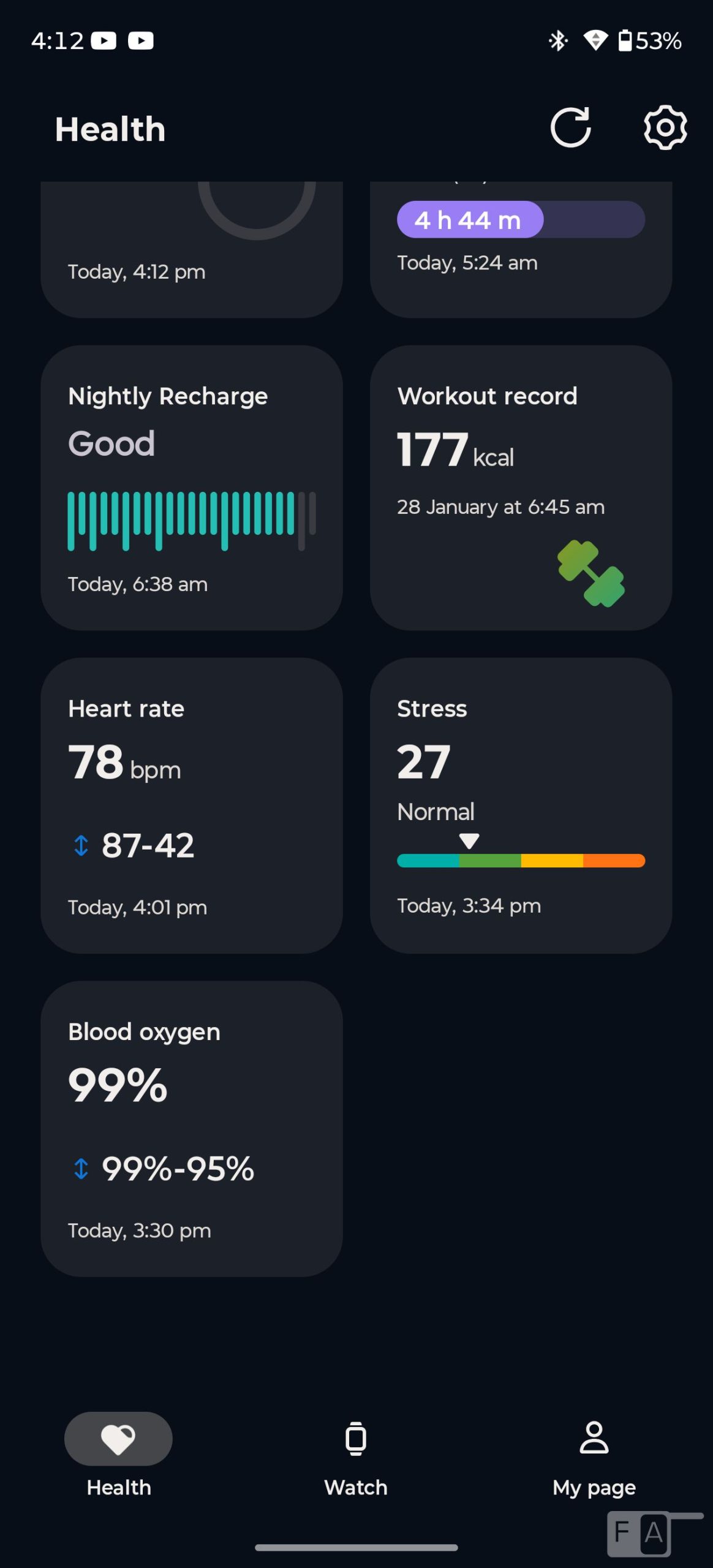Check the Stress details card

pos(521,805)
